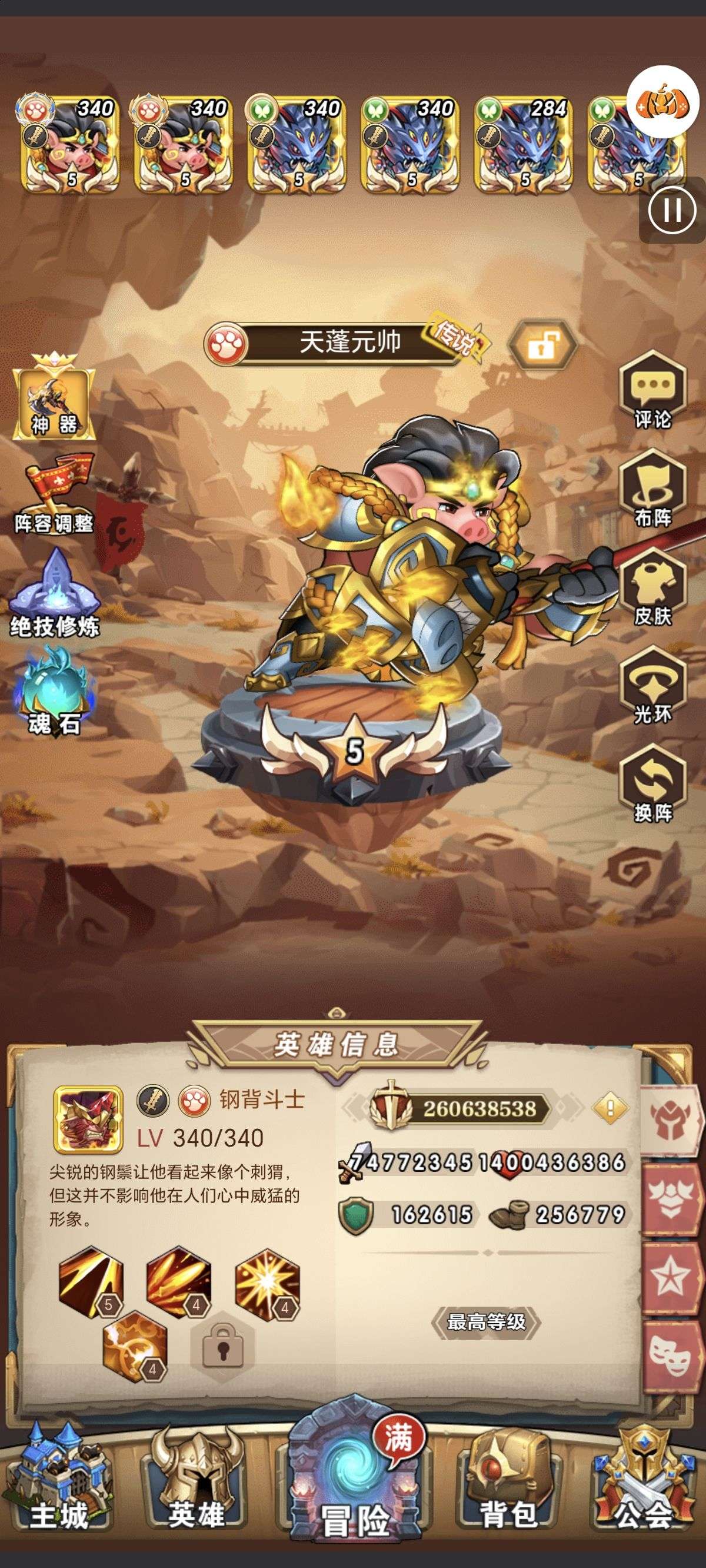Open the 魂石 soul stone menu
Viewport: 706px width, 1568px height.
tap(54, 691)
